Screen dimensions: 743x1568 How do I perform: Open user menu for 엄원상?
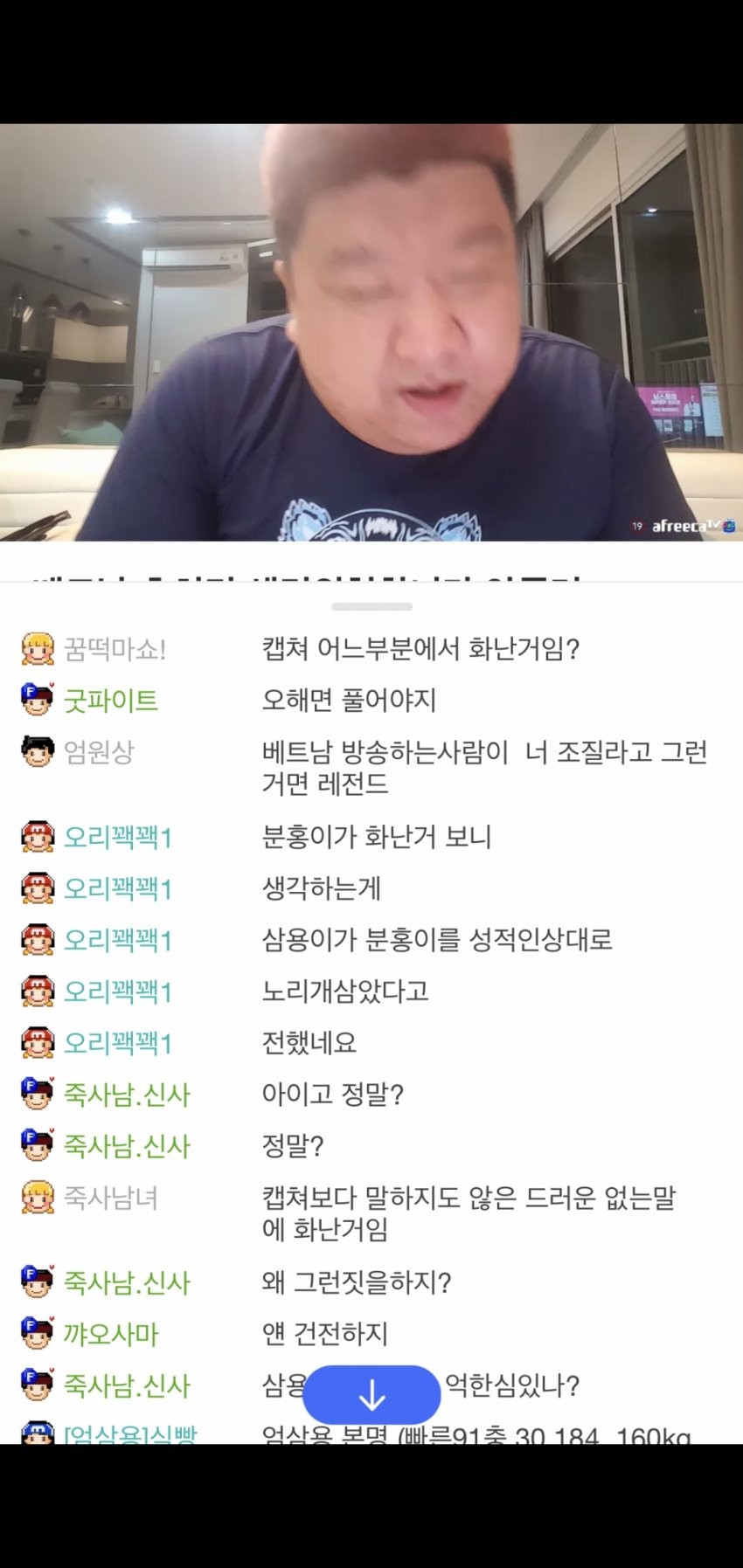tap(99, 752)
